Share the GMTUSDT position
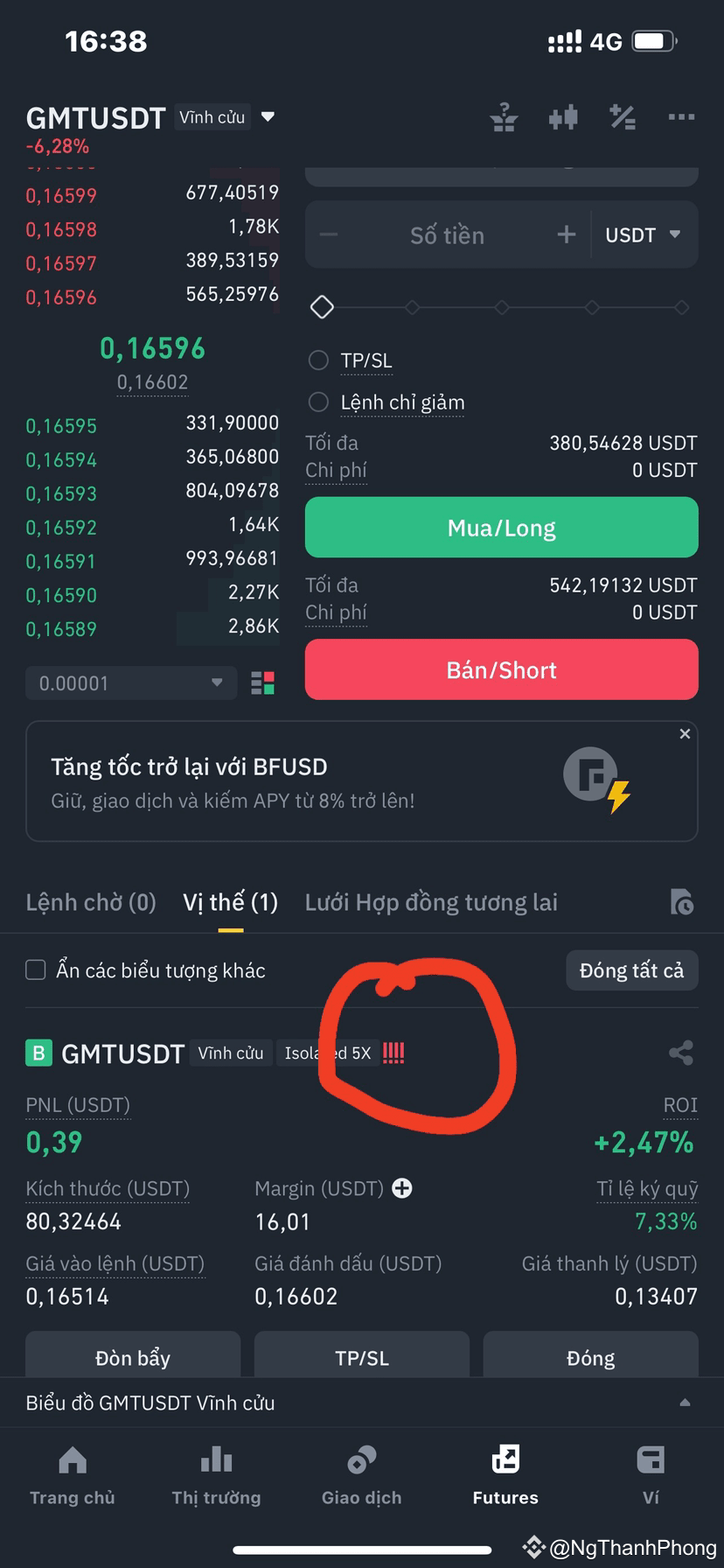This screenshot has width=724, height=1568. (681, 1053)
